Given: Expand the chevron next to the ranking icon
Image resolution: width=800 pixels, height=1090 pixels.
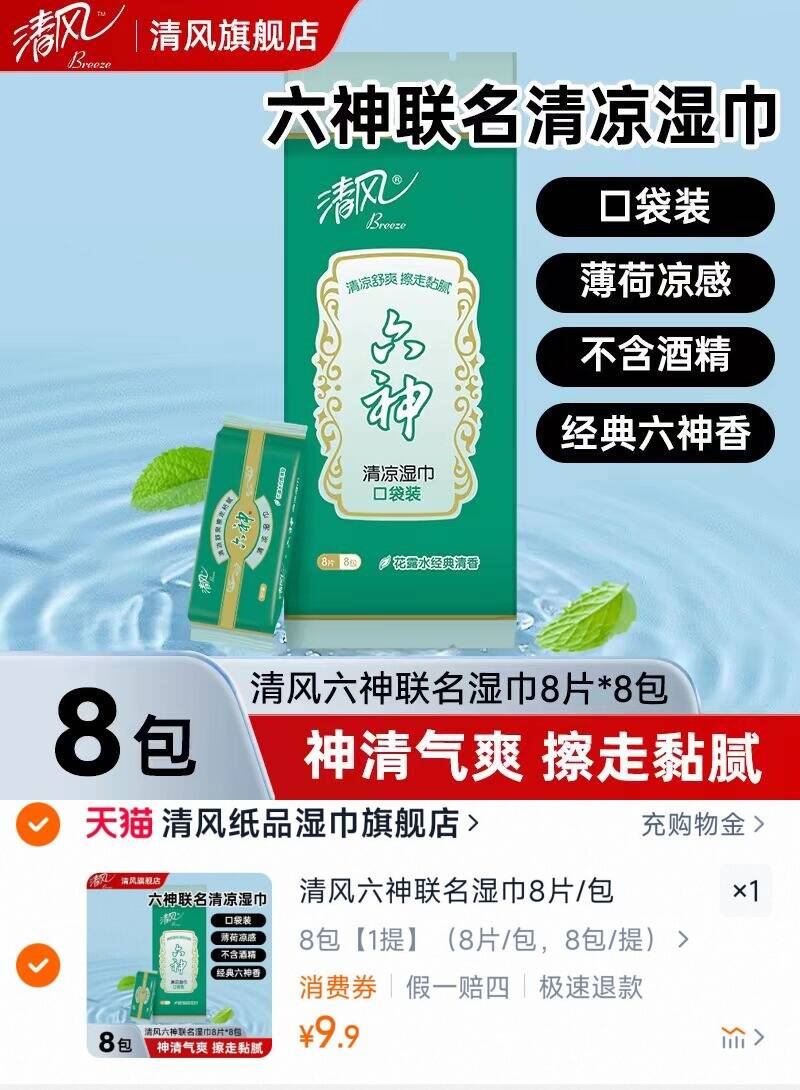Looking at the screenshot, I should (759, 1036).
